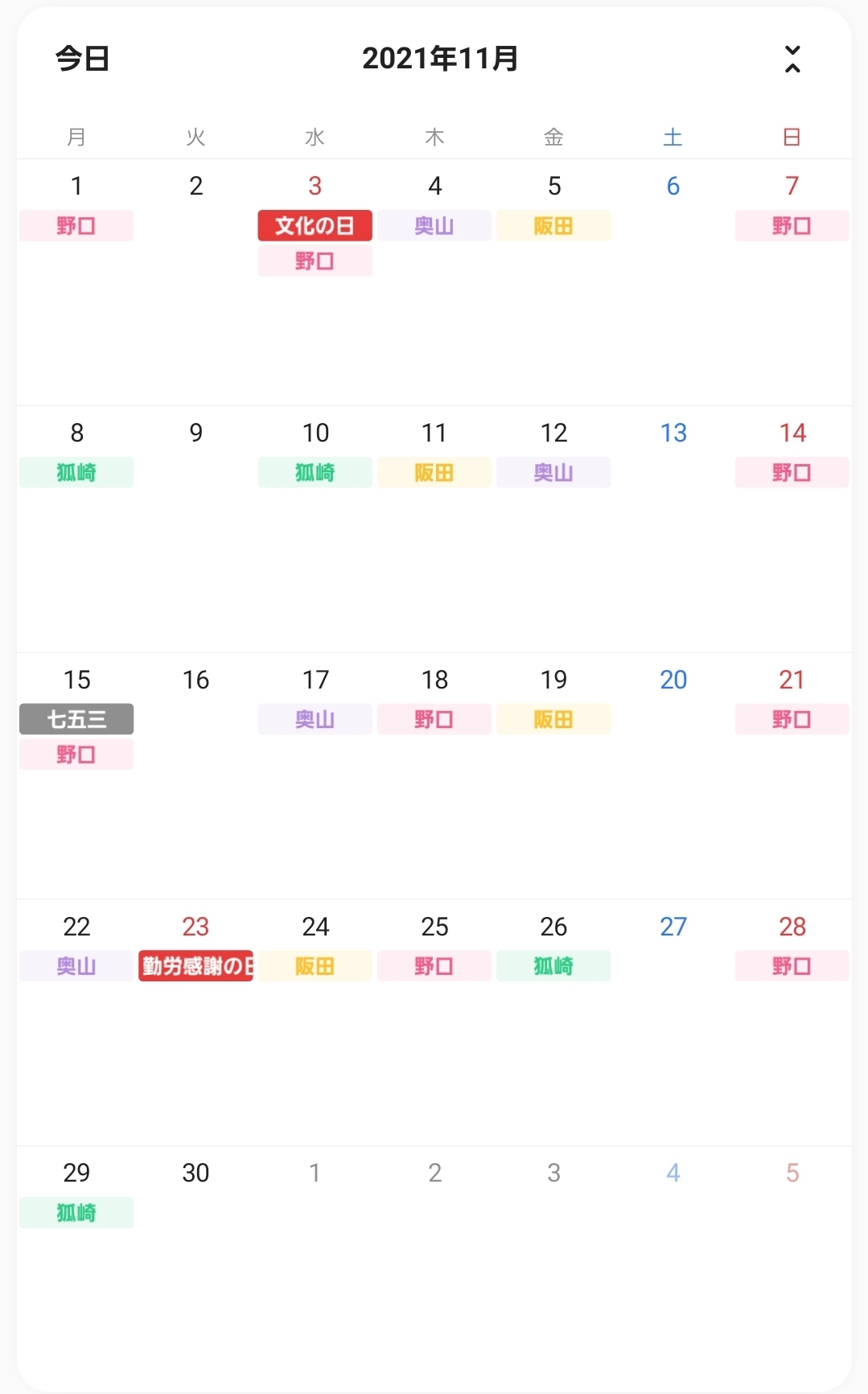The image size is (868, 1394).
Task: Open the 狐崎 event on November 8
Action: pyautogui.click(x=76, y=473)
